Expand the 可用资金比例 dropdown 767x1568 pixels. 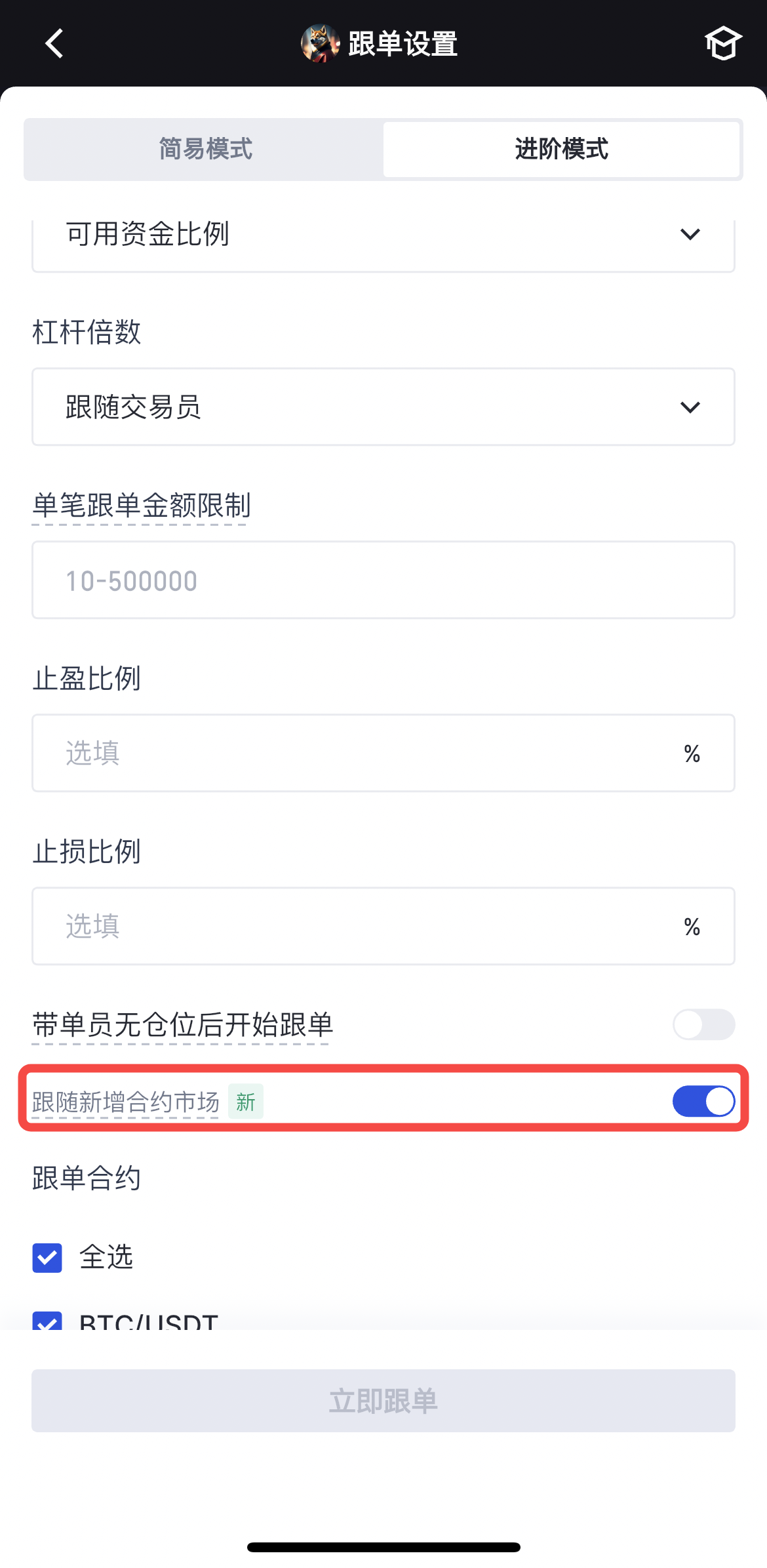tap(383, 236)
